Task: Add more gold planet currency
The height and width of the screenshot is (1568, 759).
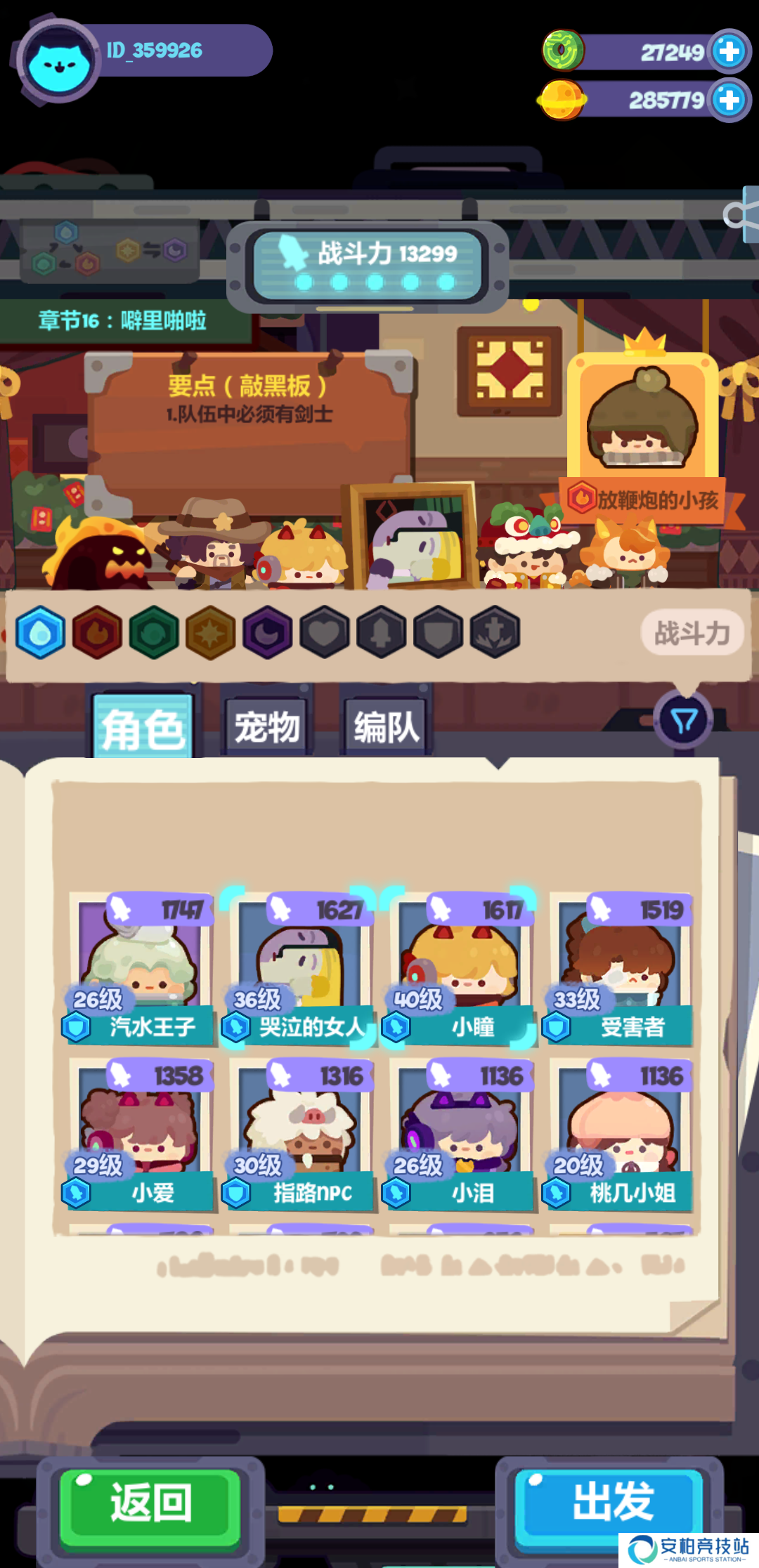Action: click(729, 100)
